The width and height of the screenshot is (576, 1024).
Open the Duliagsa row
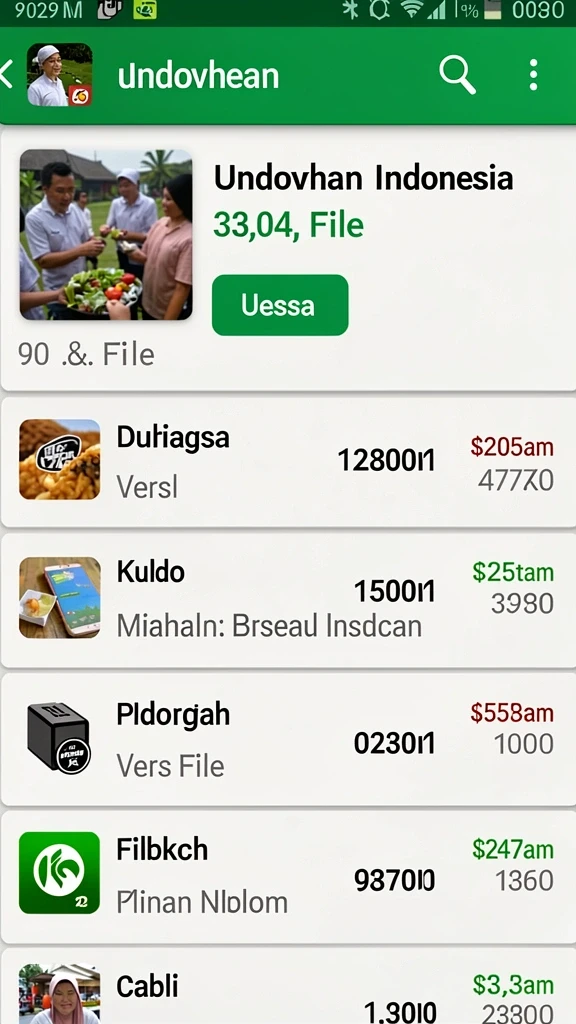click(288, 462)
